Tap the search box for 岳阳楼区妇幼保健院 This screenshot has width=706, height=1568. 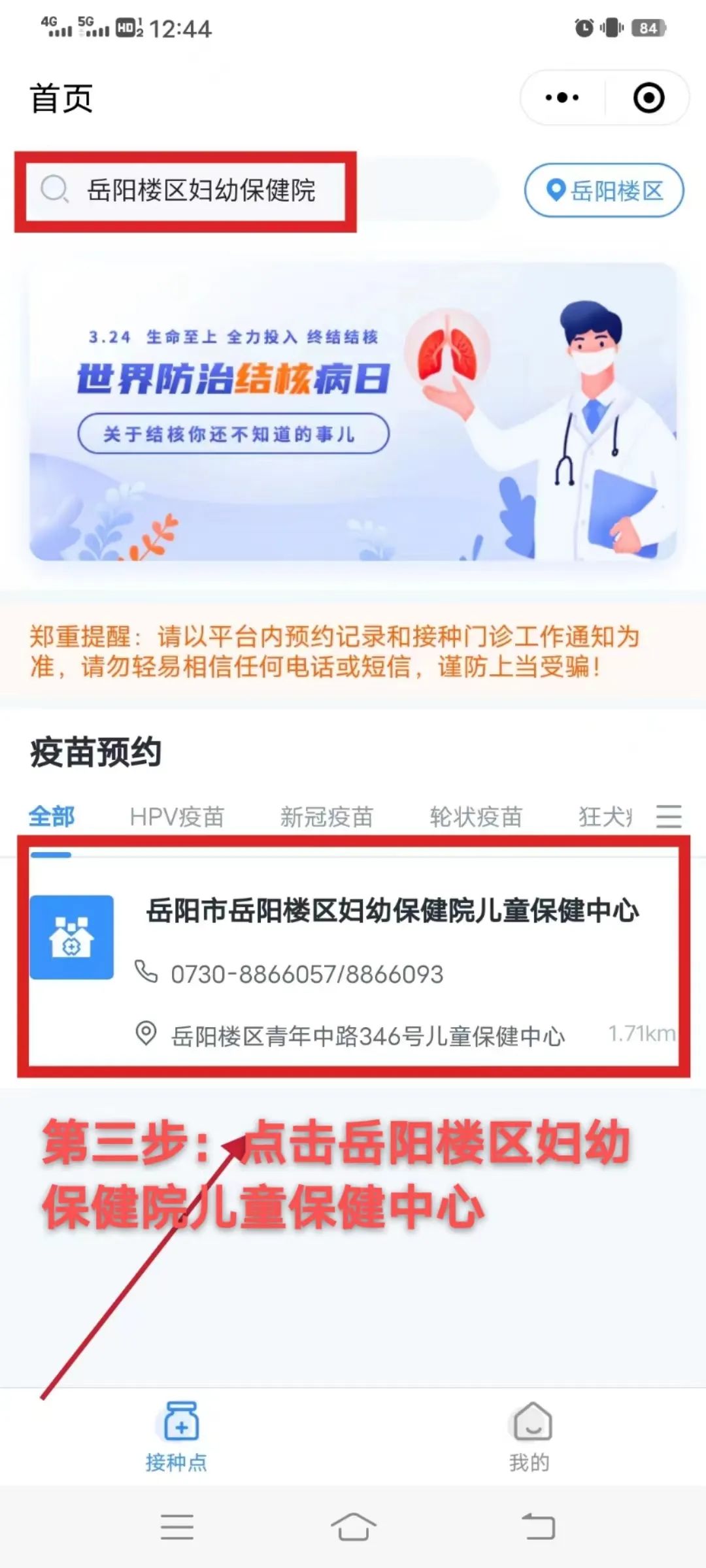click(196, 191)
